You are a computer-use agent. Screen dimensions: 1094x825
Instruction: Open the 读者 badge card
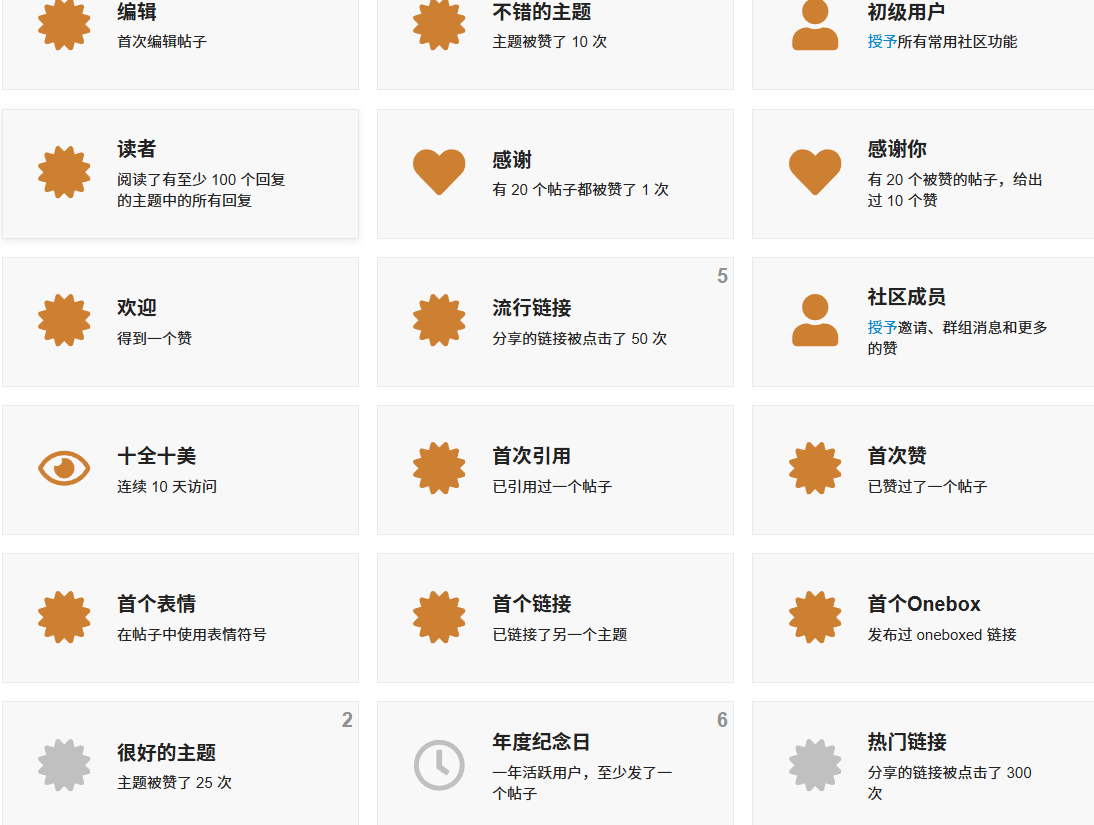point(180,174)
